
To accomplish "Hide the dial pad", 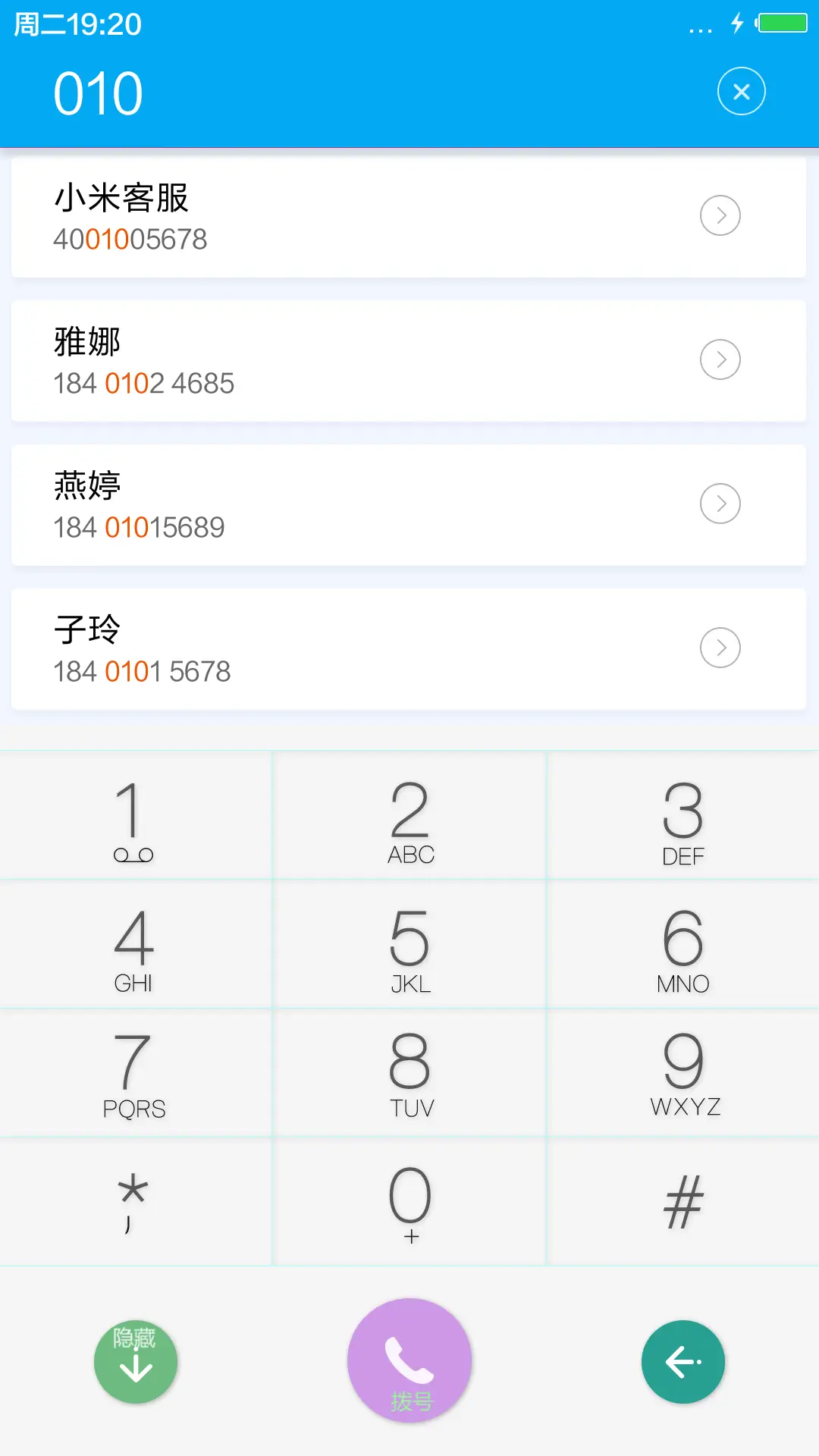I will tap(136, 1362).
